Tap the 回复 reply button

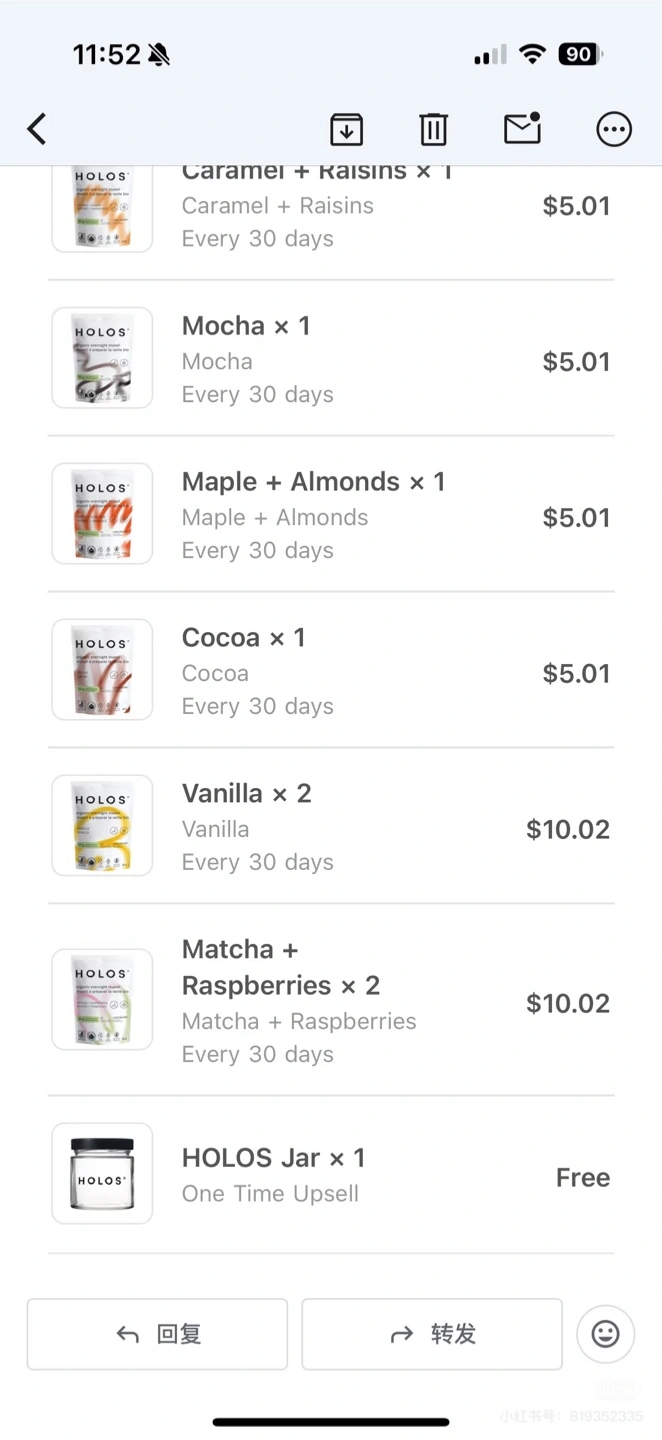click(157, 1334)
